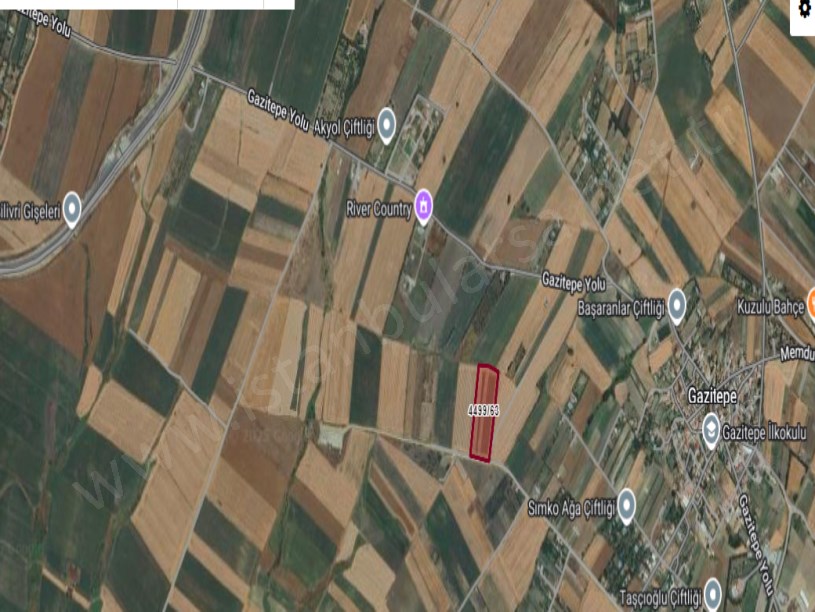Select the River Country map marker
The image size is (815, 612).
(x=424, y=208)
